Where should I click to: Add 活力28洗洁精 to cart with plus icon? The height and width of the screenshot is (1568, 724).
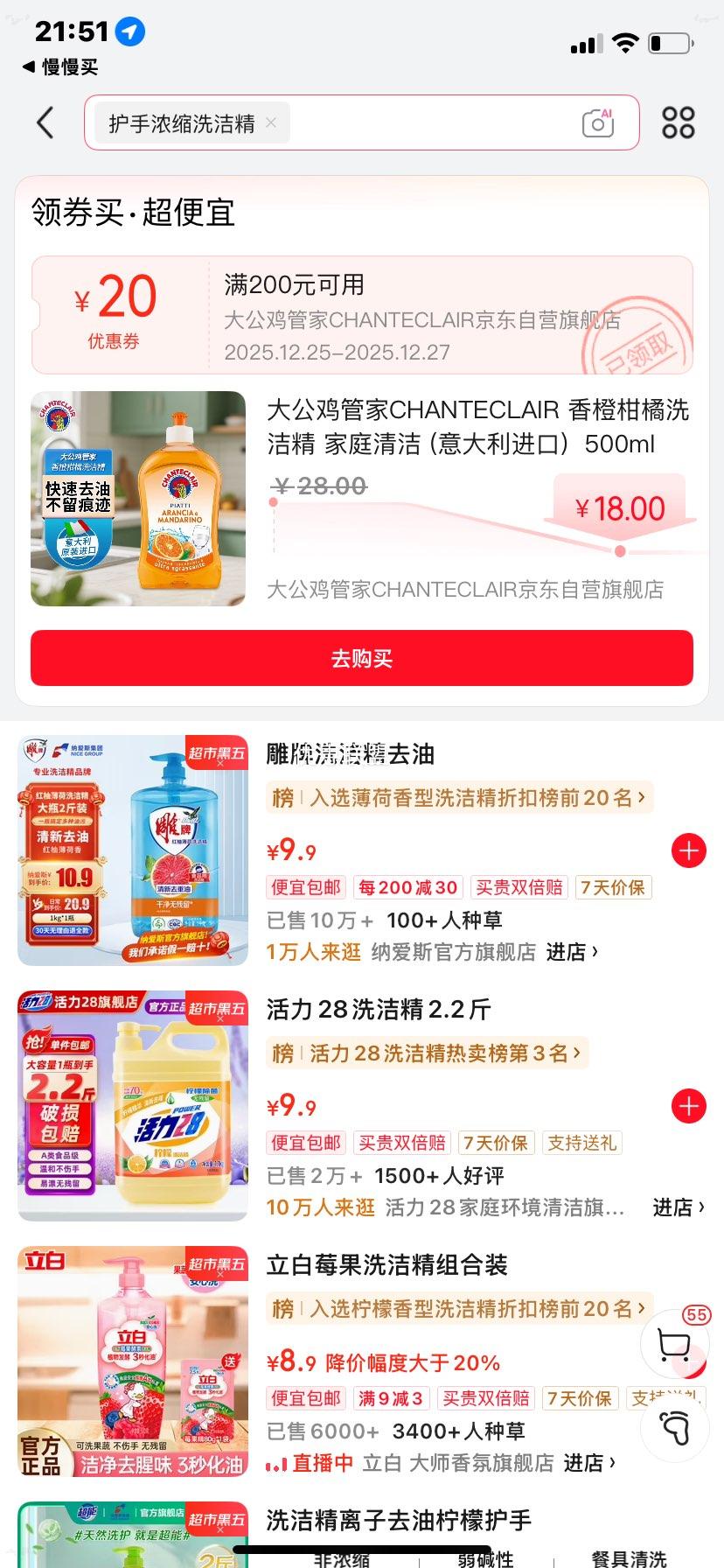[689, 1105]
